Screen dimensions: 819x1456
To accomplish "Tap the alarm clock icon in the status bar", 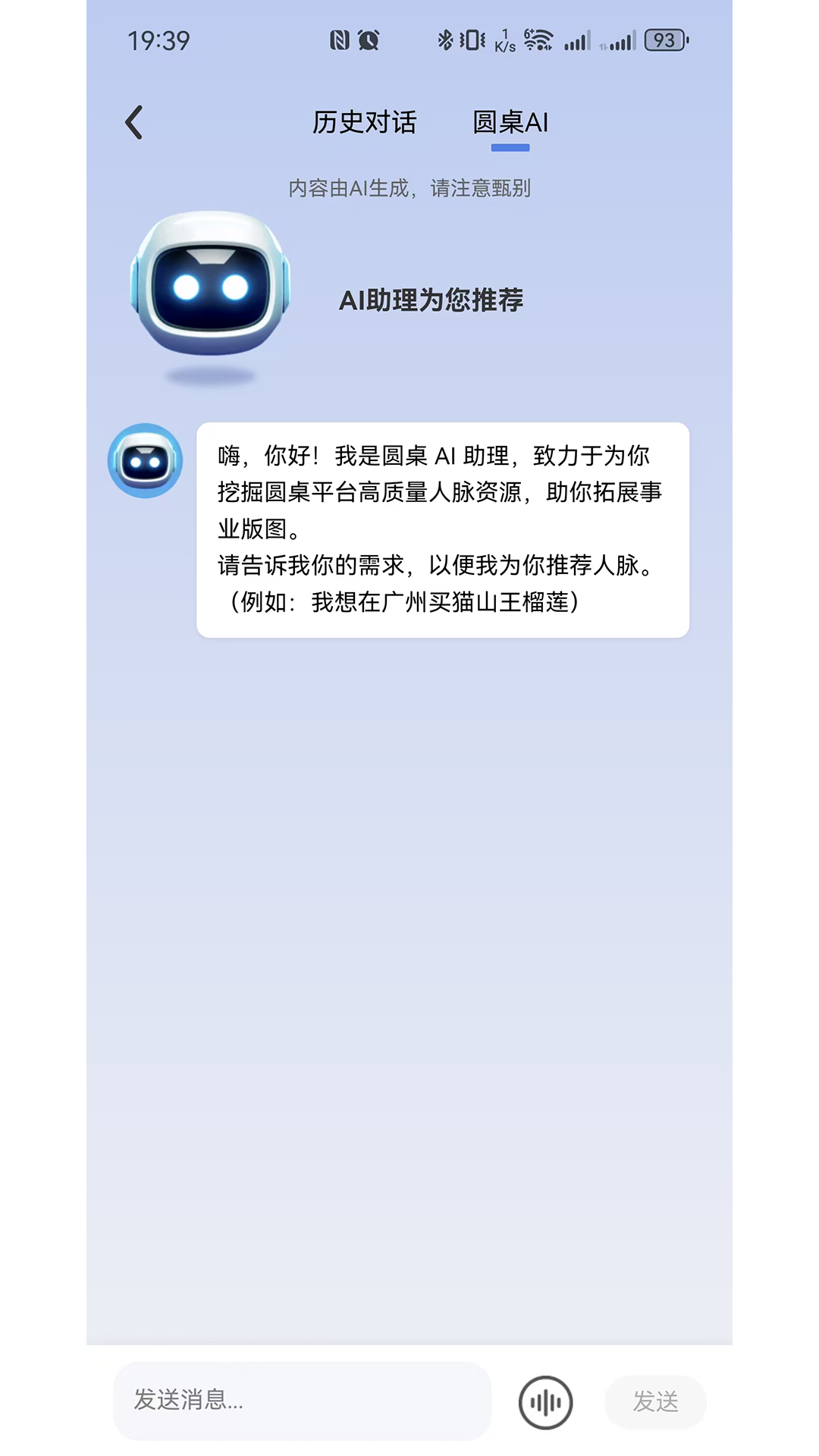I will pyautogui.click(x=367, y=40).
